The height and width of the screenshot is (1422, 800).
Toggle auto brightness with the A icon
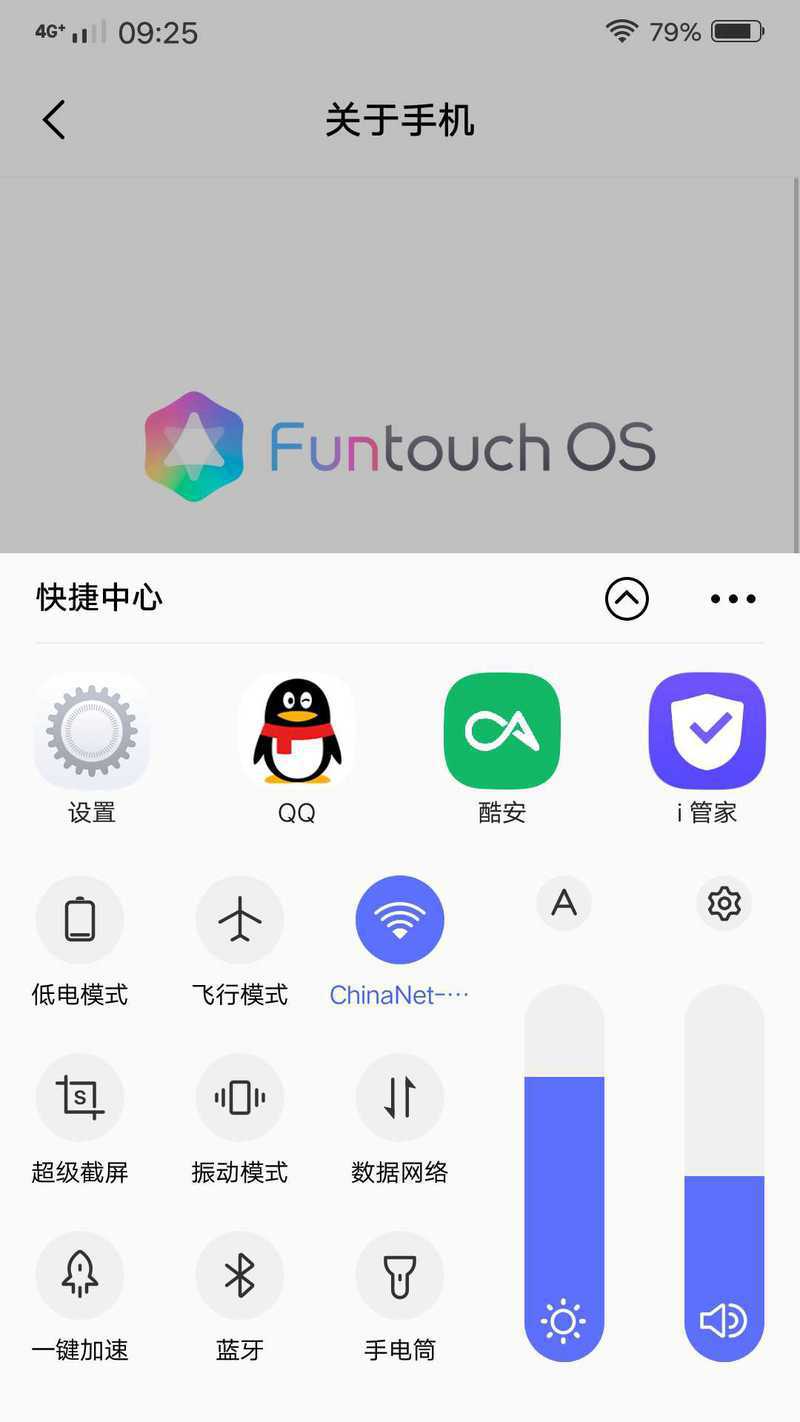click(564, 903)
